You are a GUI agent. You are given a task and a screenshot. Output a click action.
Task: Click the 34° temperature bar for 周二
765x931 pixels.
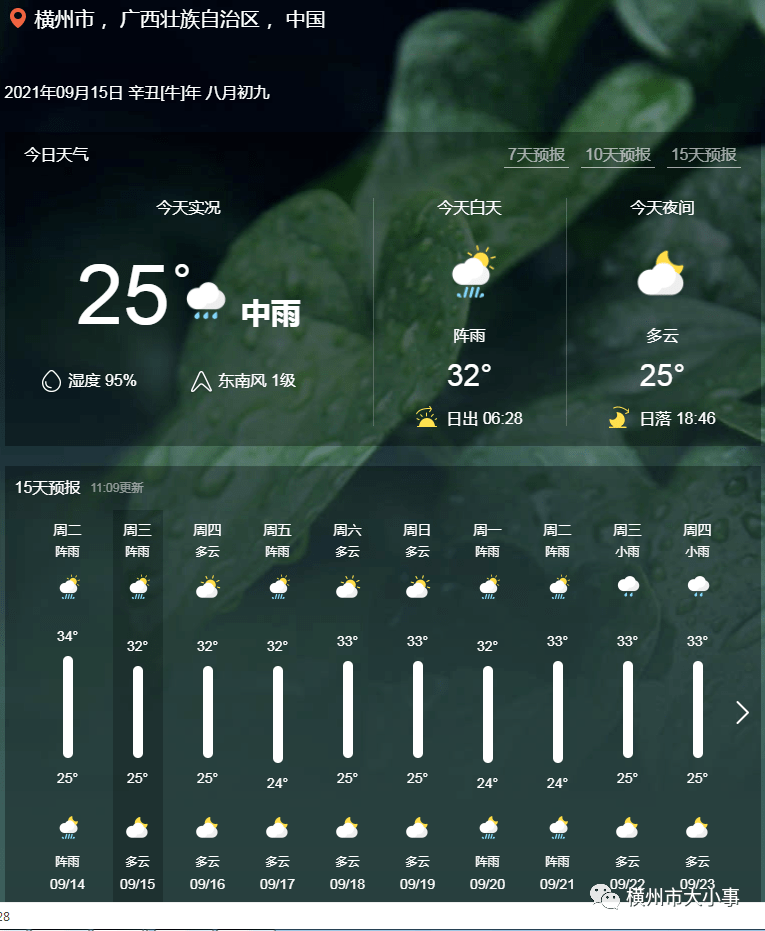[67, 705]
